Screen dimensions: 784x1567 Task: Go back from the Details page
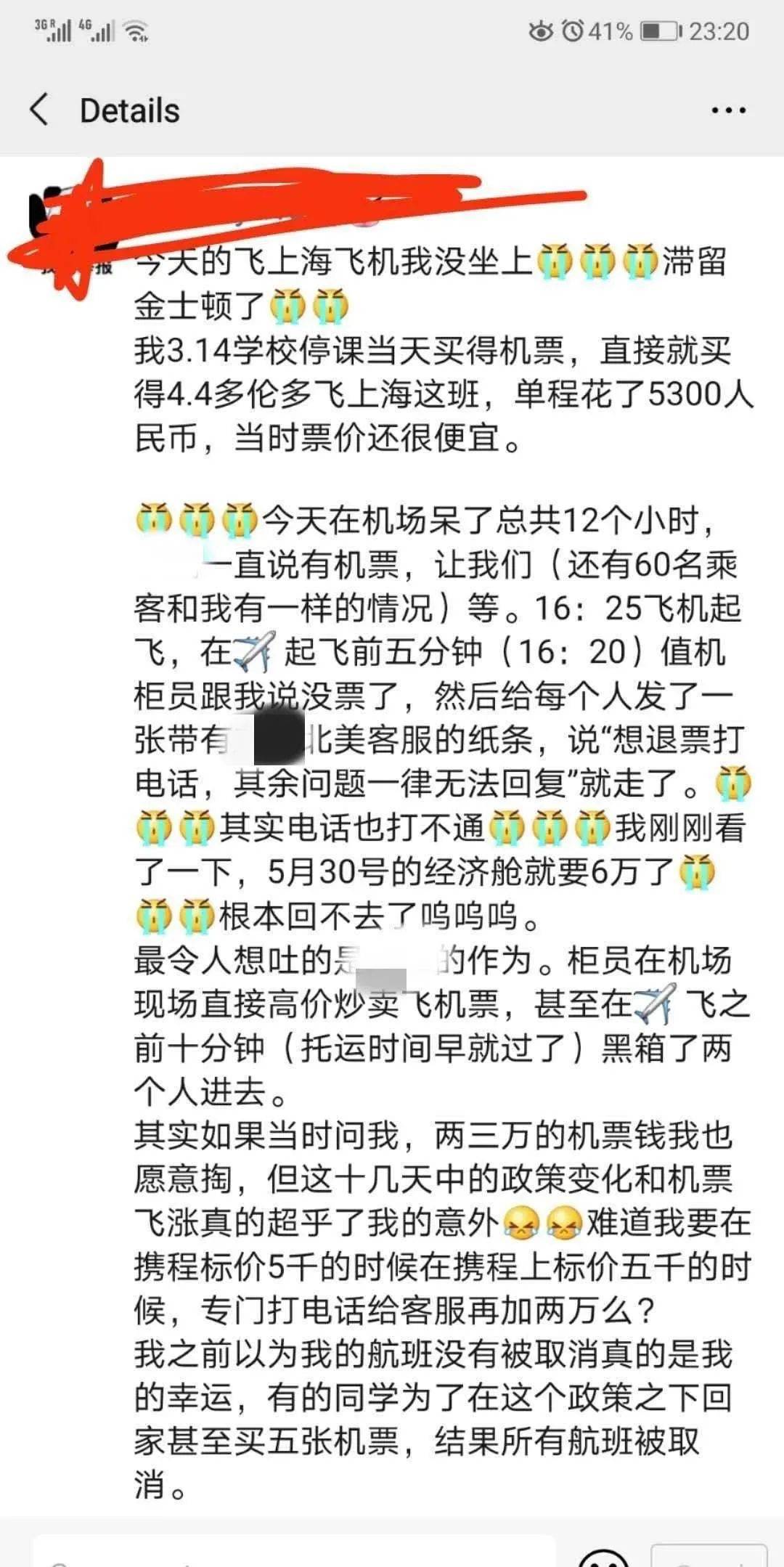click(40, 110)
